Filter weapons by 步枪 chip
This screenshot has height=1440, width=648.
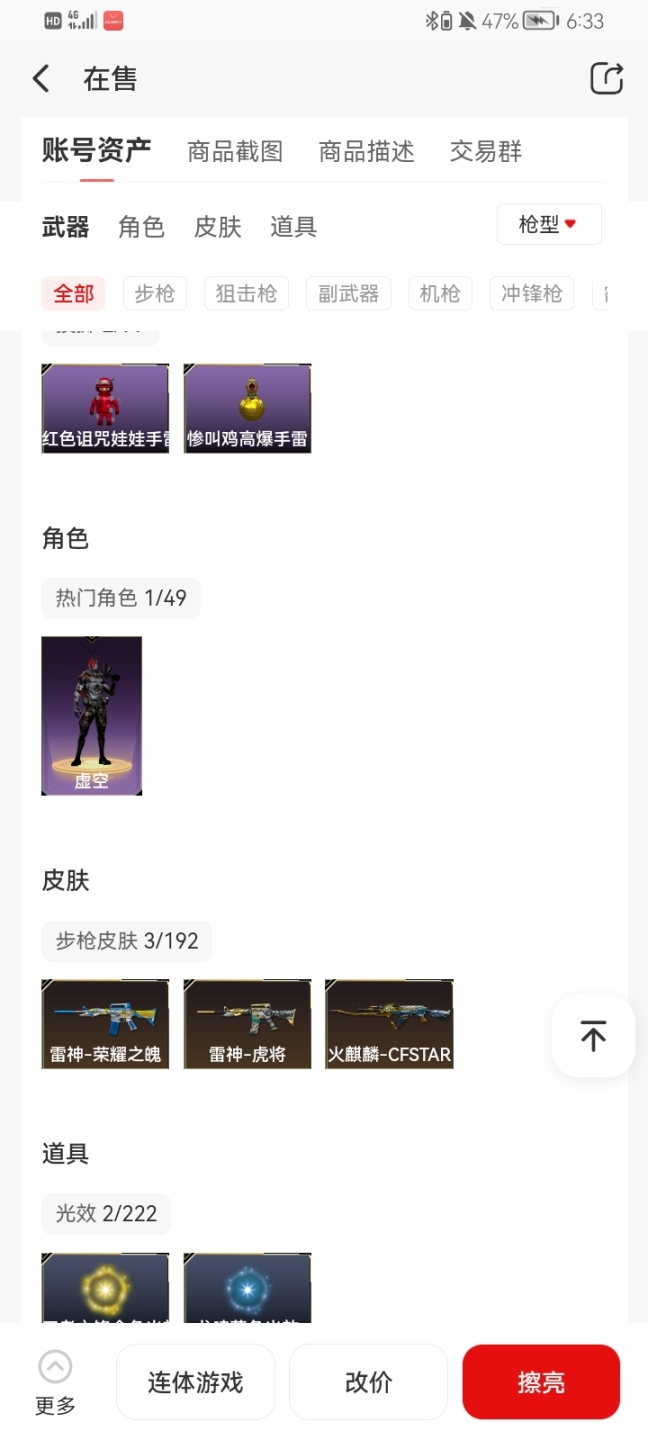tap(155, 294)
